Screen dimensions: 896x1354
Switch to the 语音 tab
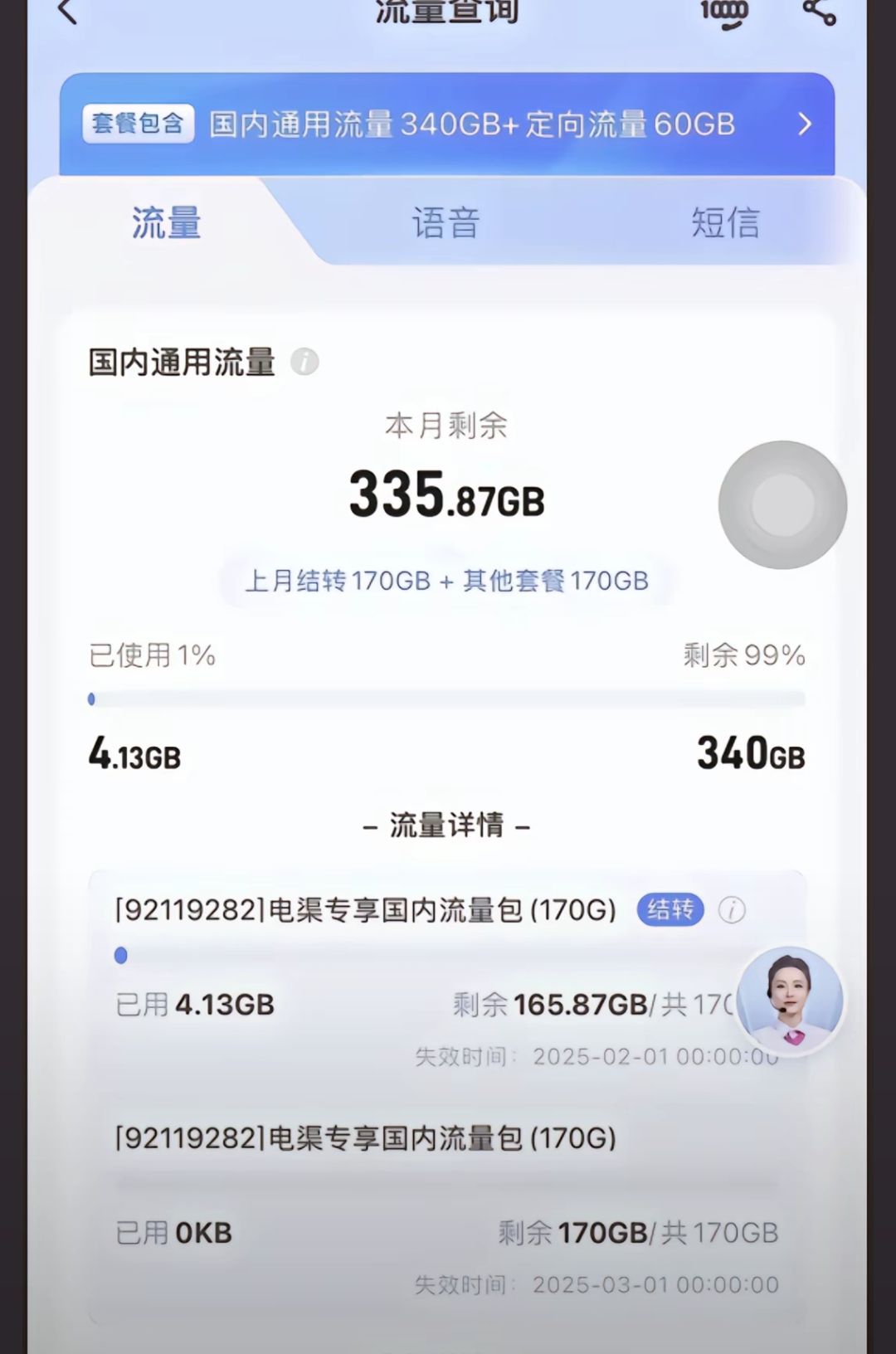point(444,221)
